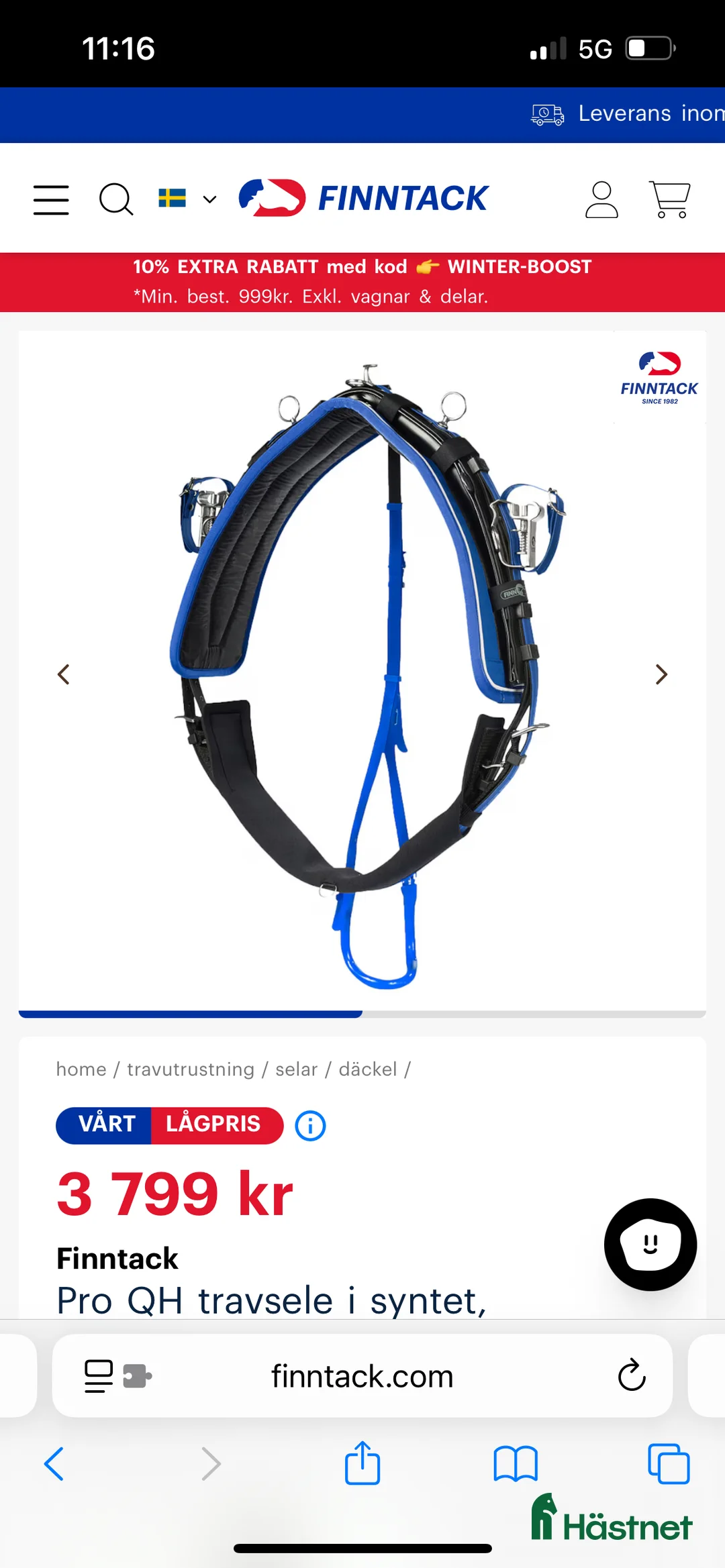Open the chat assistant bubble
Screen dimensions: 725x1568
tap(650, 1245)
